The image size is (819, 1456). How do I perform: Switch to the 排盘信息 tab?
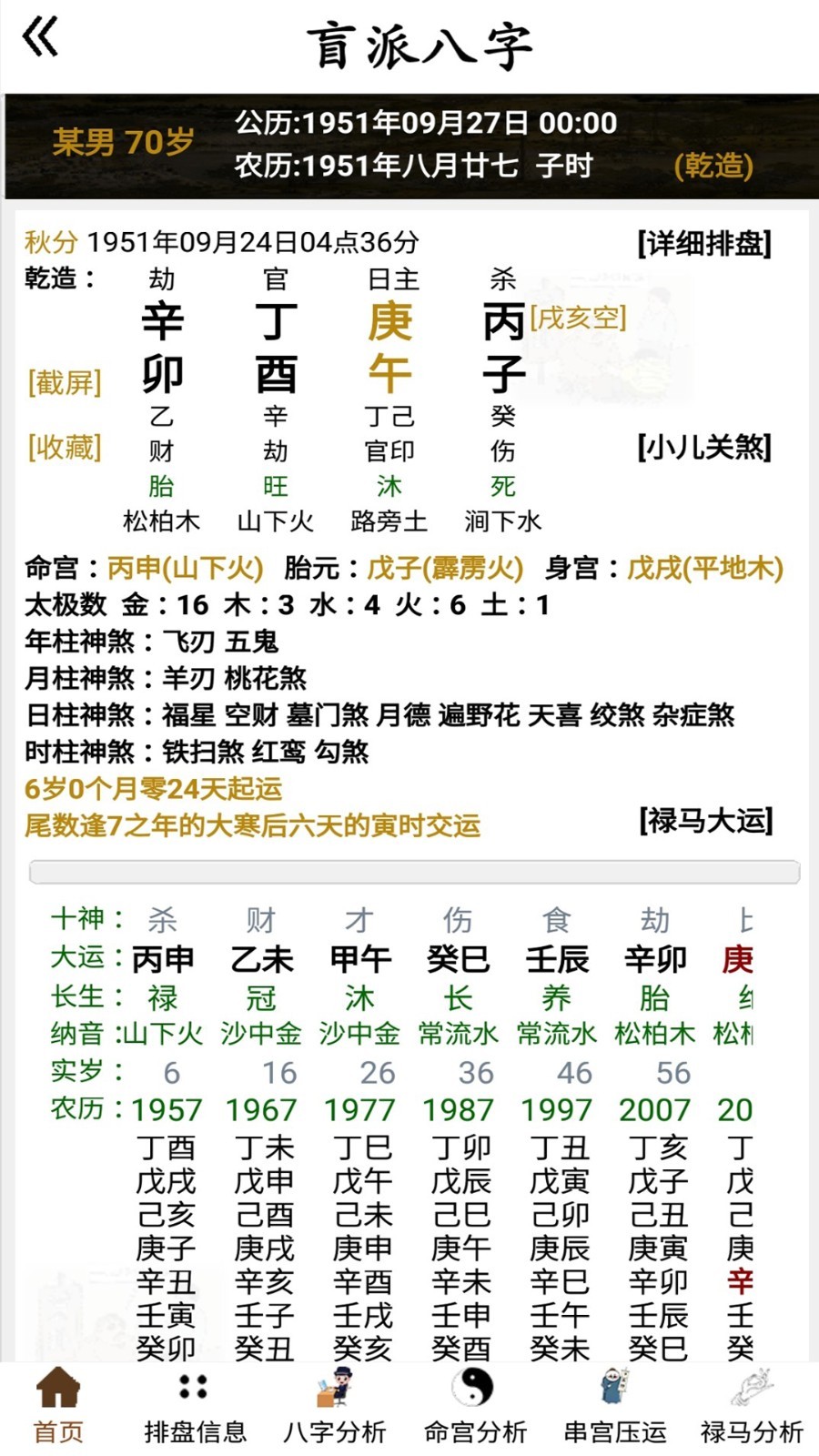(x=195, y=1406)
